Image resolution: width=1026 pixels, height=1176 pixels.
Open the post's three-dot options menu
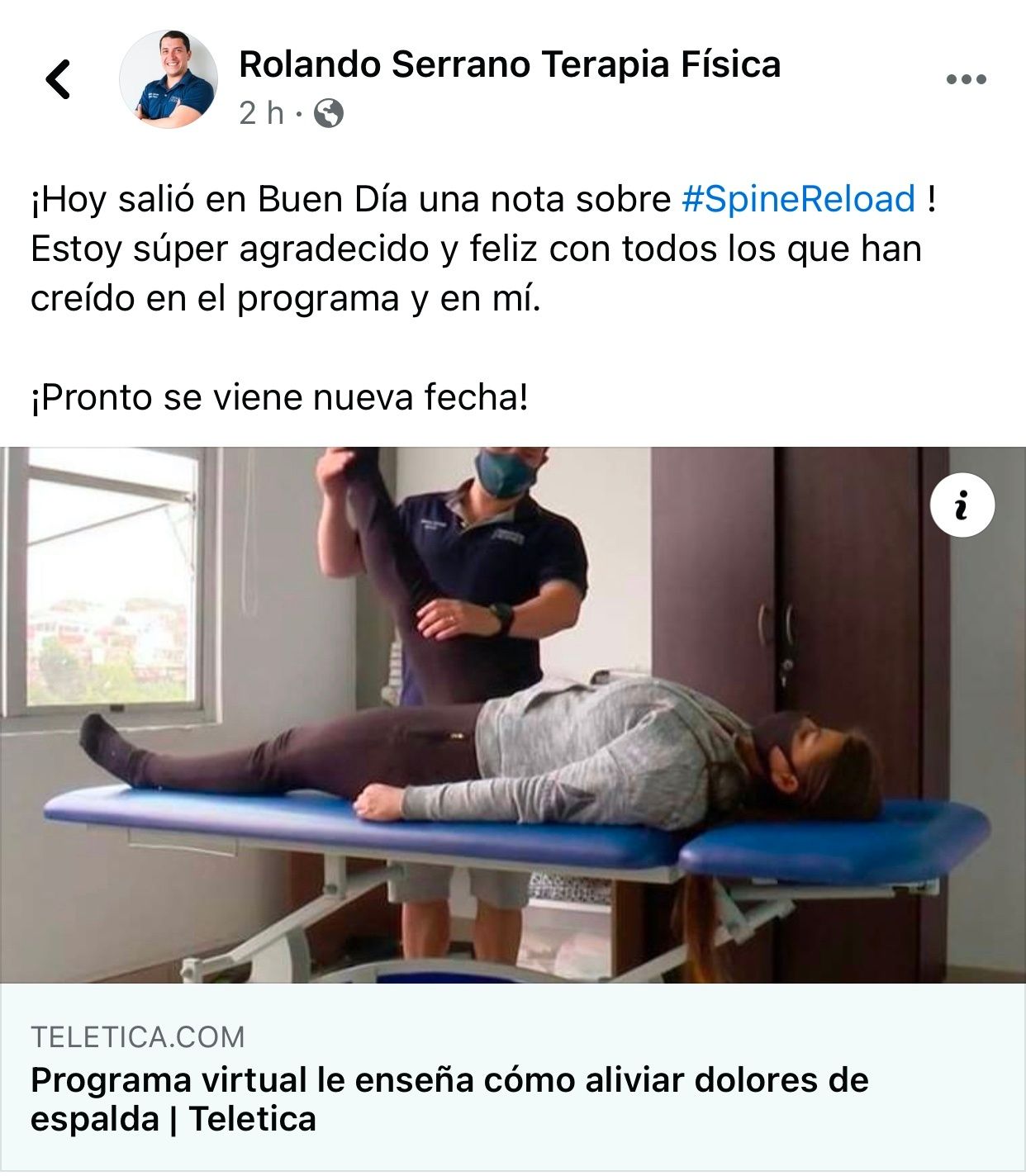[x=966, y=80]
